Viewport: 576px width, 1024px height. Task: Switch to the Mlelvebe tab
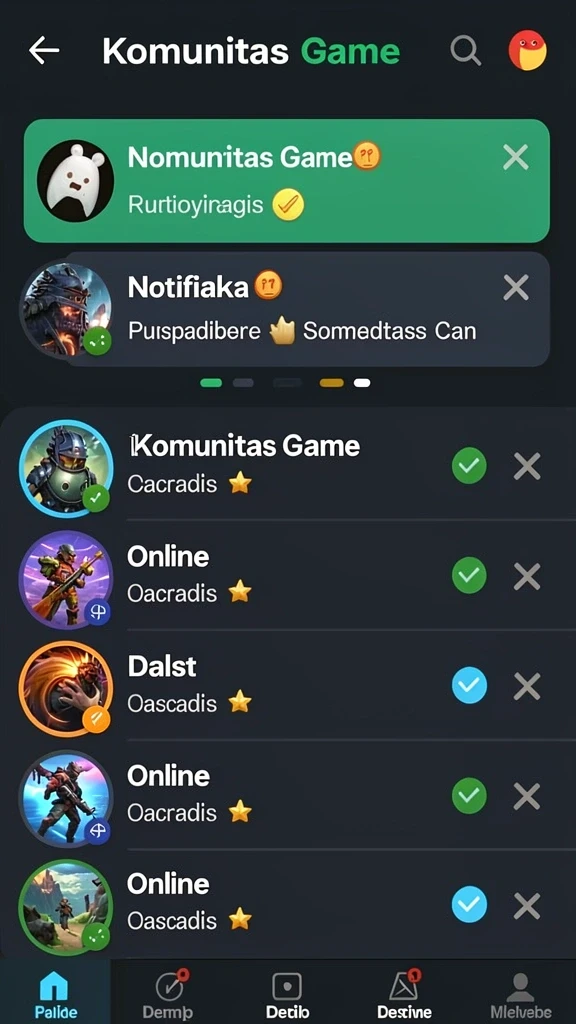[x=520, y=993]
